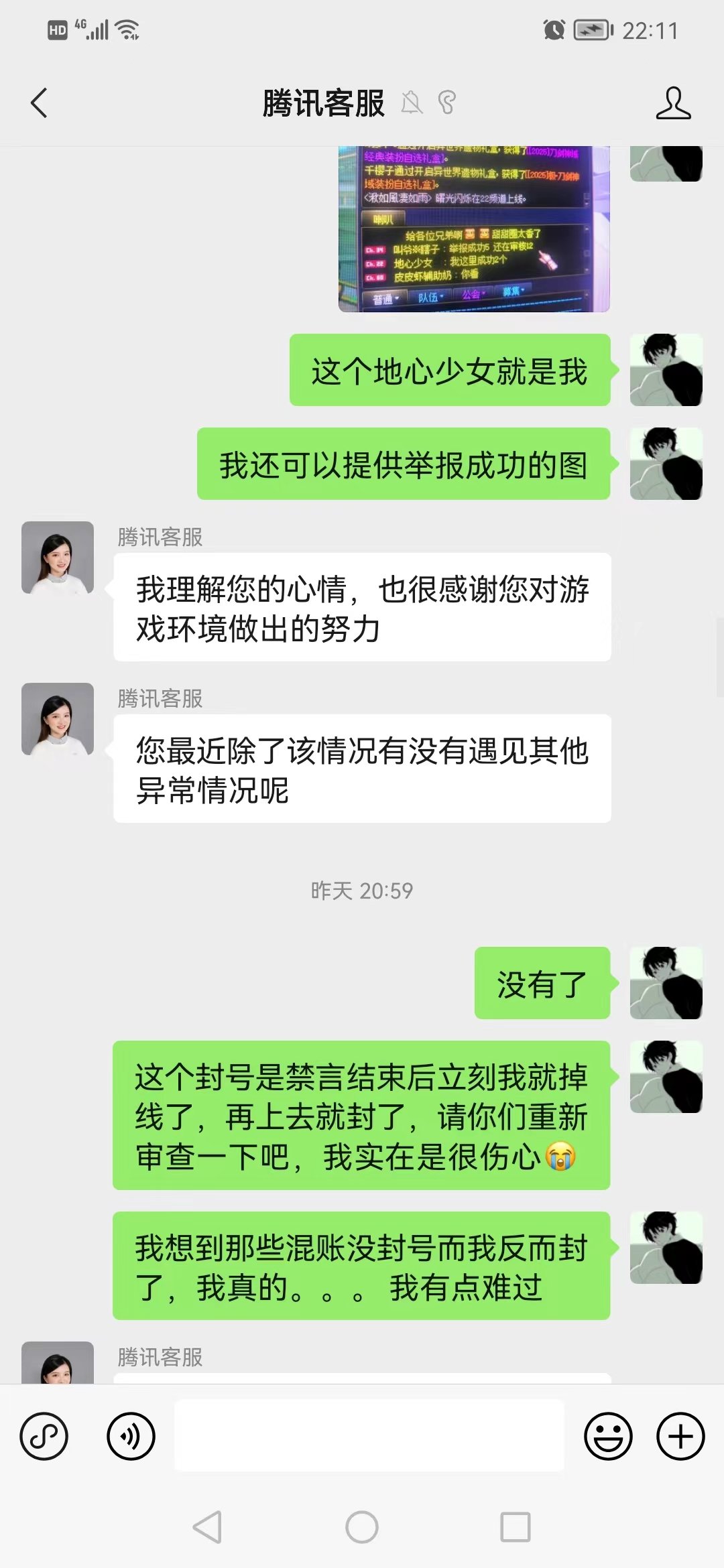Open chat info via profile icon
724x1568 pixels.
point(673,103)
